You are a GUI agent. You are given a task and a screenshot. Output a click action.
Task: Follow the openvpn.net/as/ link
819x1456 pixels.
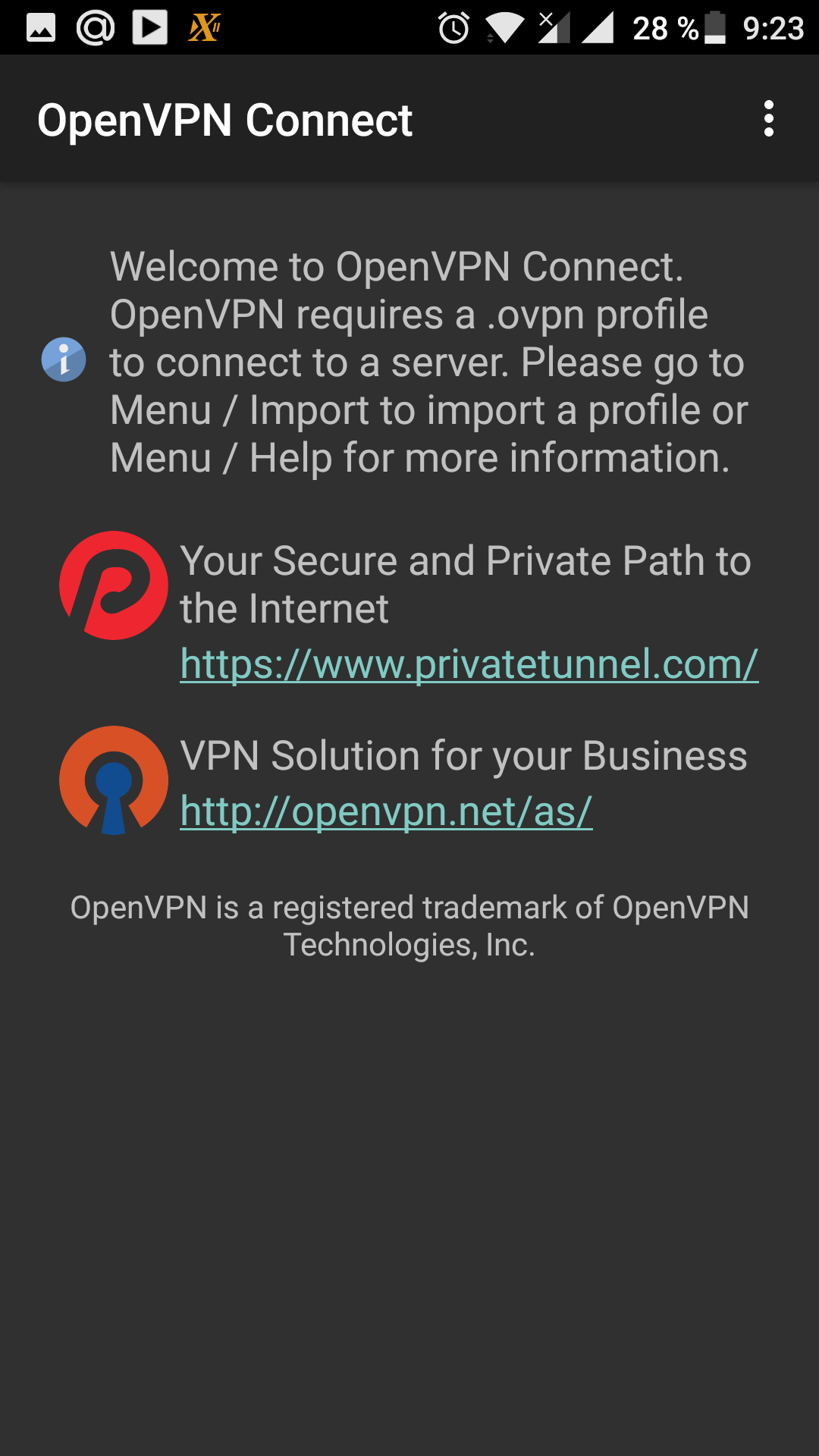tap(386, 811)
